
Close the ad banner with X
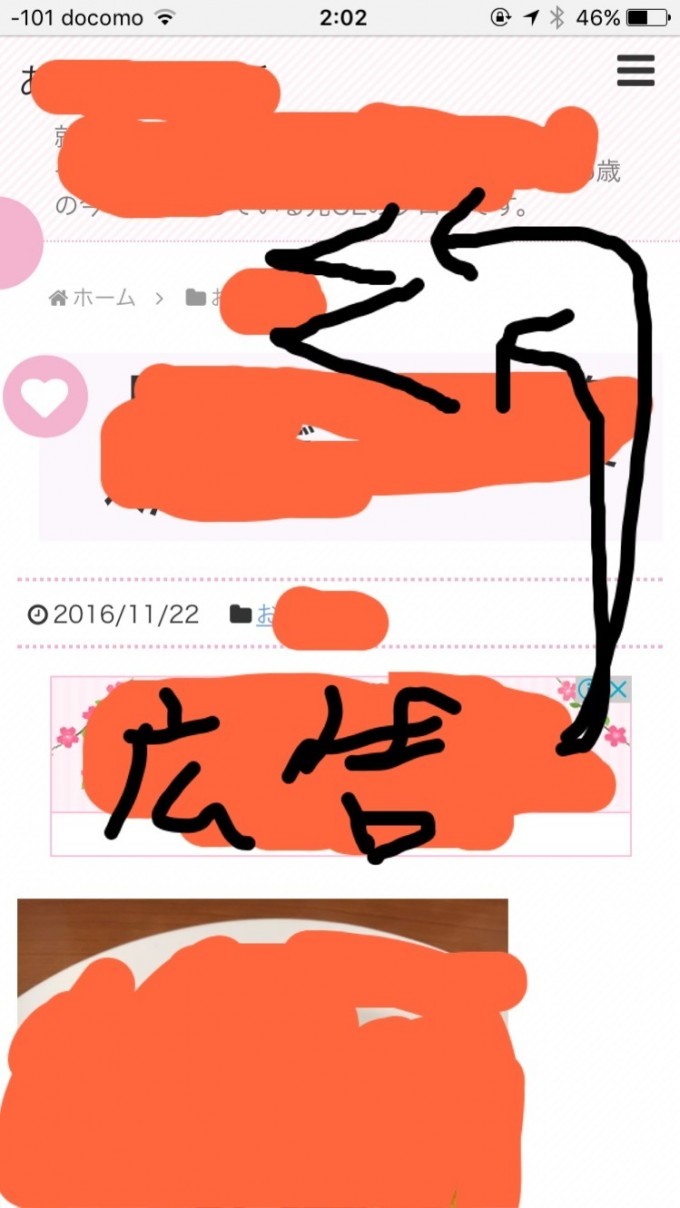(619, 689)
